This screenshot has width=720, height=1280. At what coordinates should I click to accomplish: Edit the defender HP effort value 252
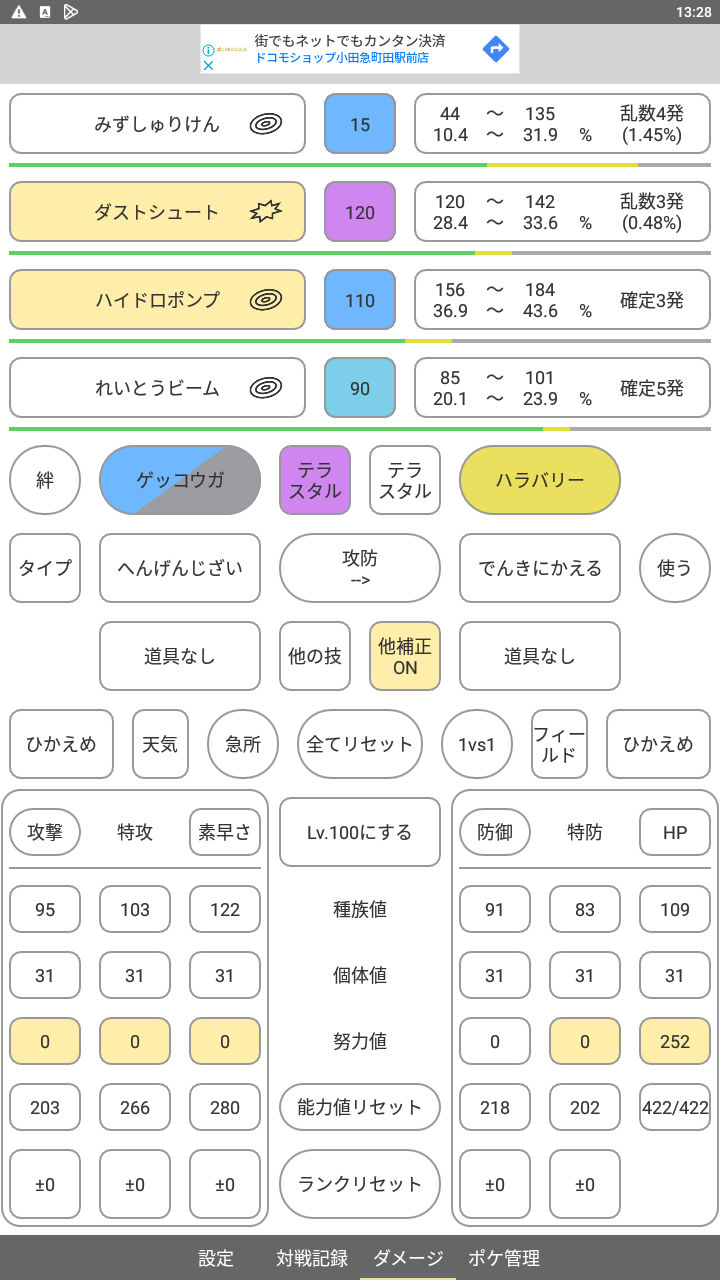[x=675, y=1041]
